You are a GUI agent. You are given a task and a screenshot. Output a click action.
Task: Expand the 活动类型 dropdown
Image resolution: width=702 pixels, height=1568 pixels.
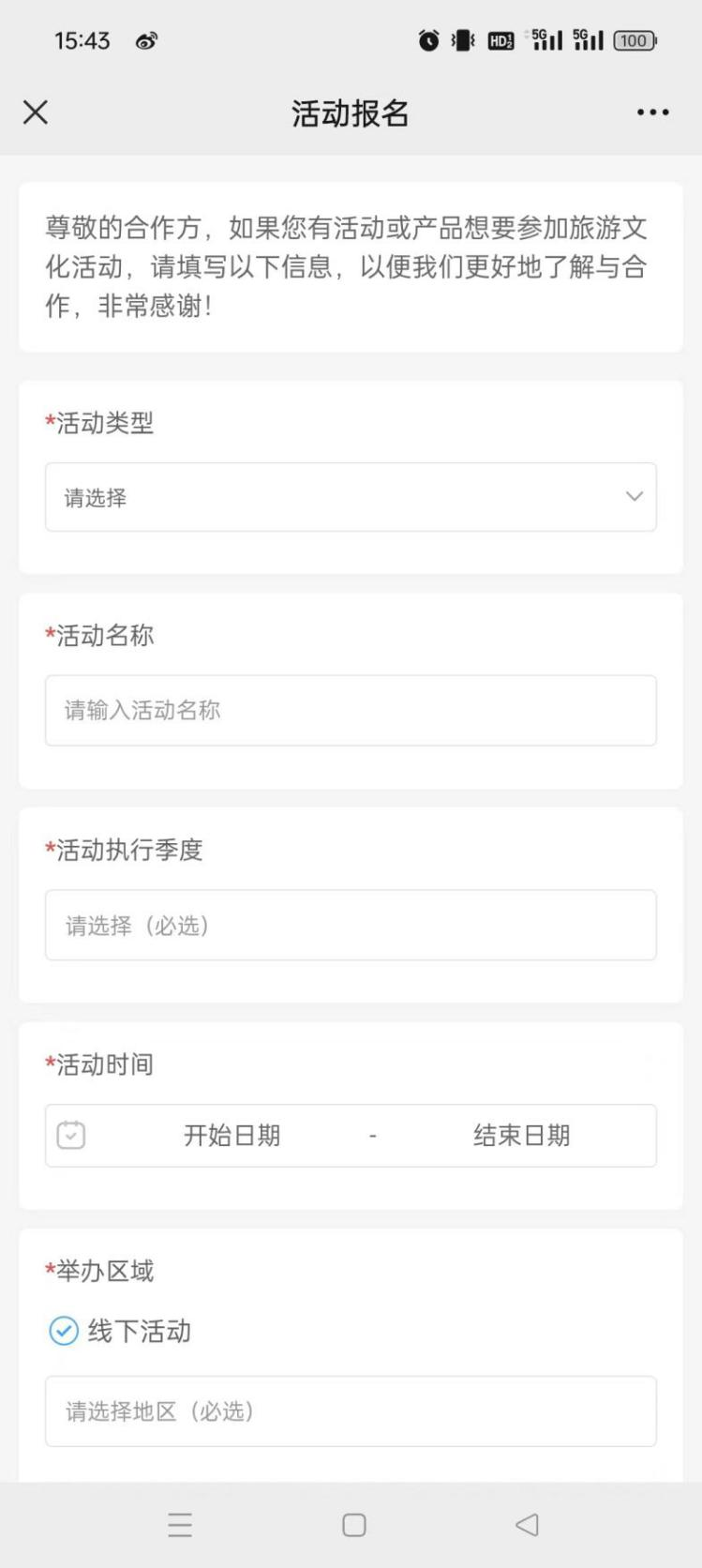(351, 497)
